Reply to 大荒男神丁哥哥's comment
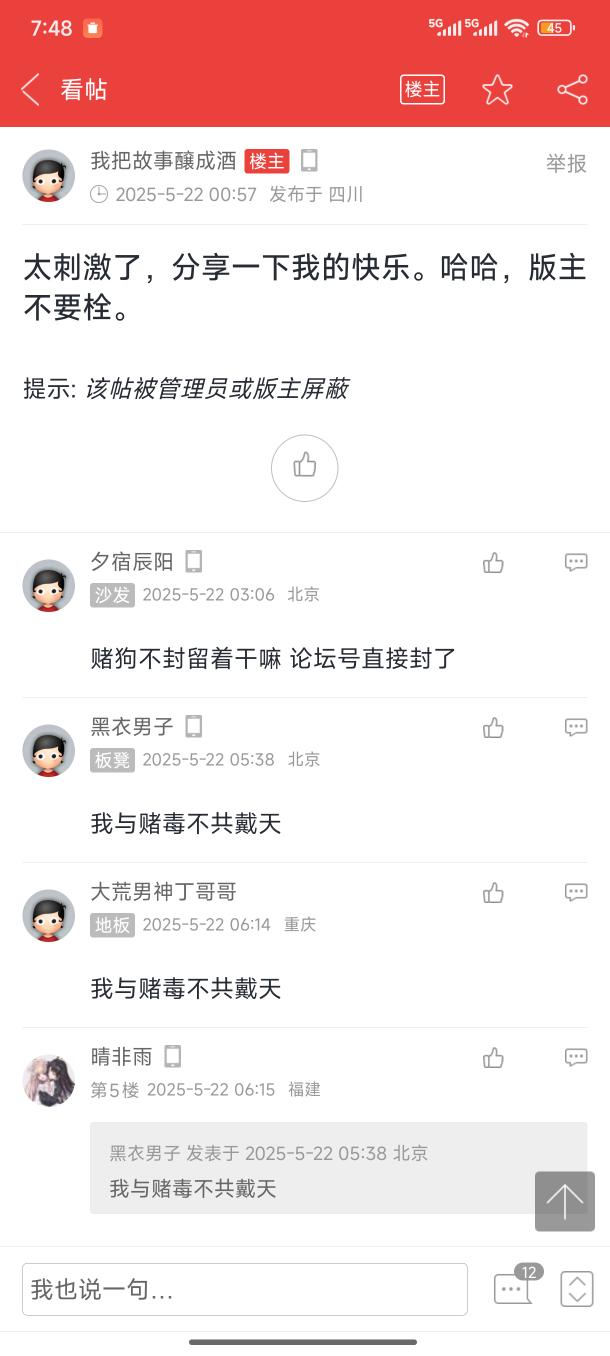The height and width of the screenshot is (1356, 610). click(576, 892)
